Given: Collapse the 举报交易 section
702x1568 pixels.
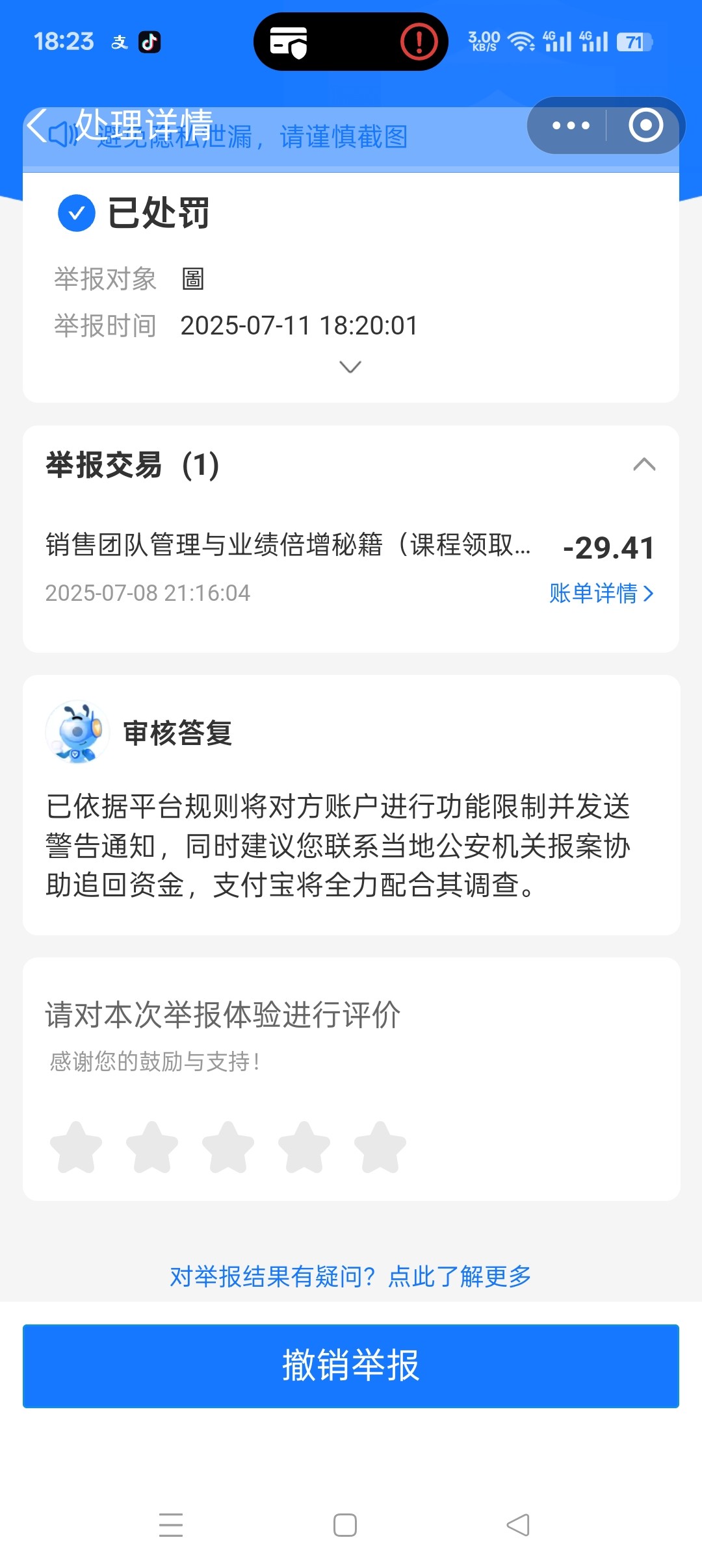Looking at the screenshot, I should (643, 464).
